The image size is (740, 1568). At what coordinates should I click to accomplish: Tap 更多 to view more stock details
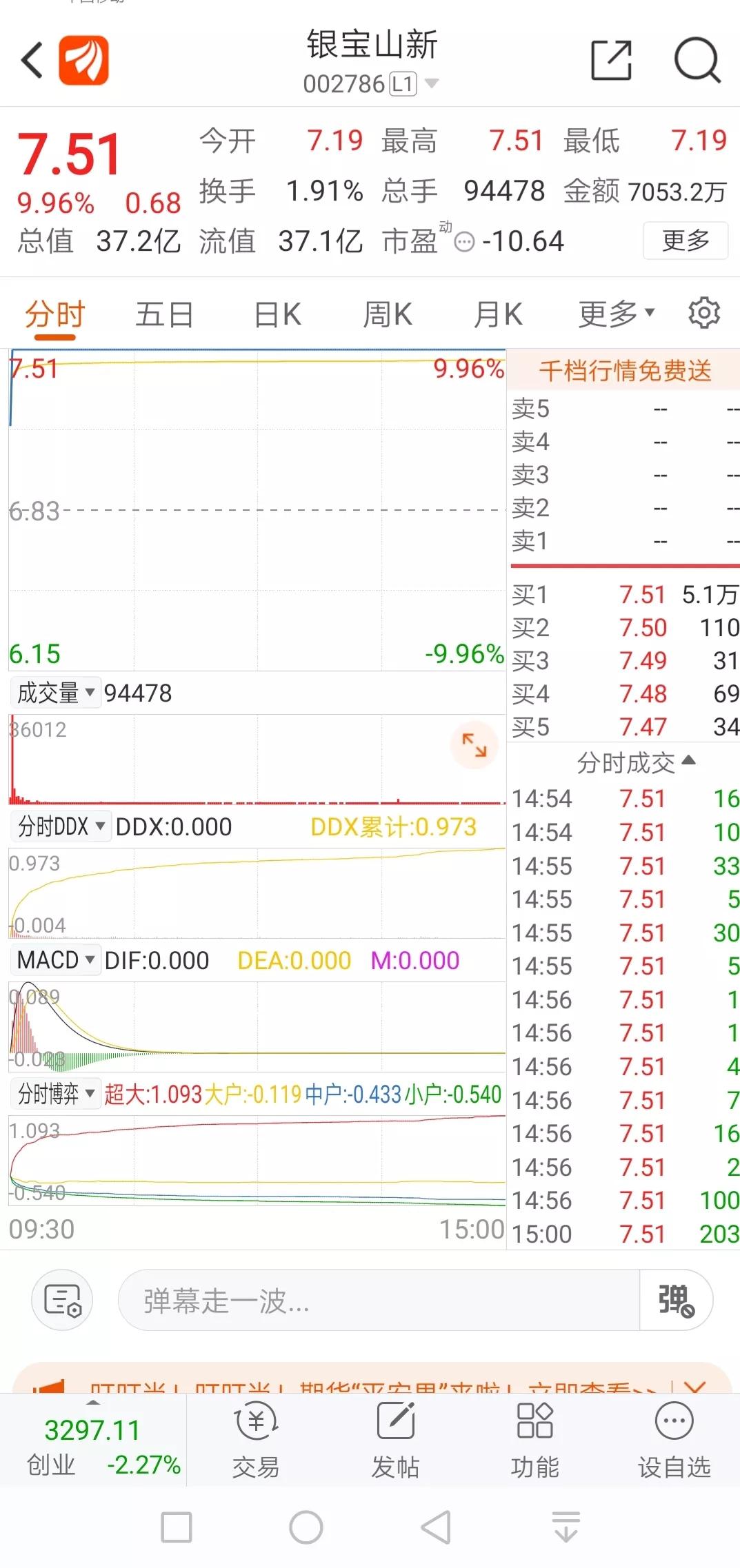[686, 241]
